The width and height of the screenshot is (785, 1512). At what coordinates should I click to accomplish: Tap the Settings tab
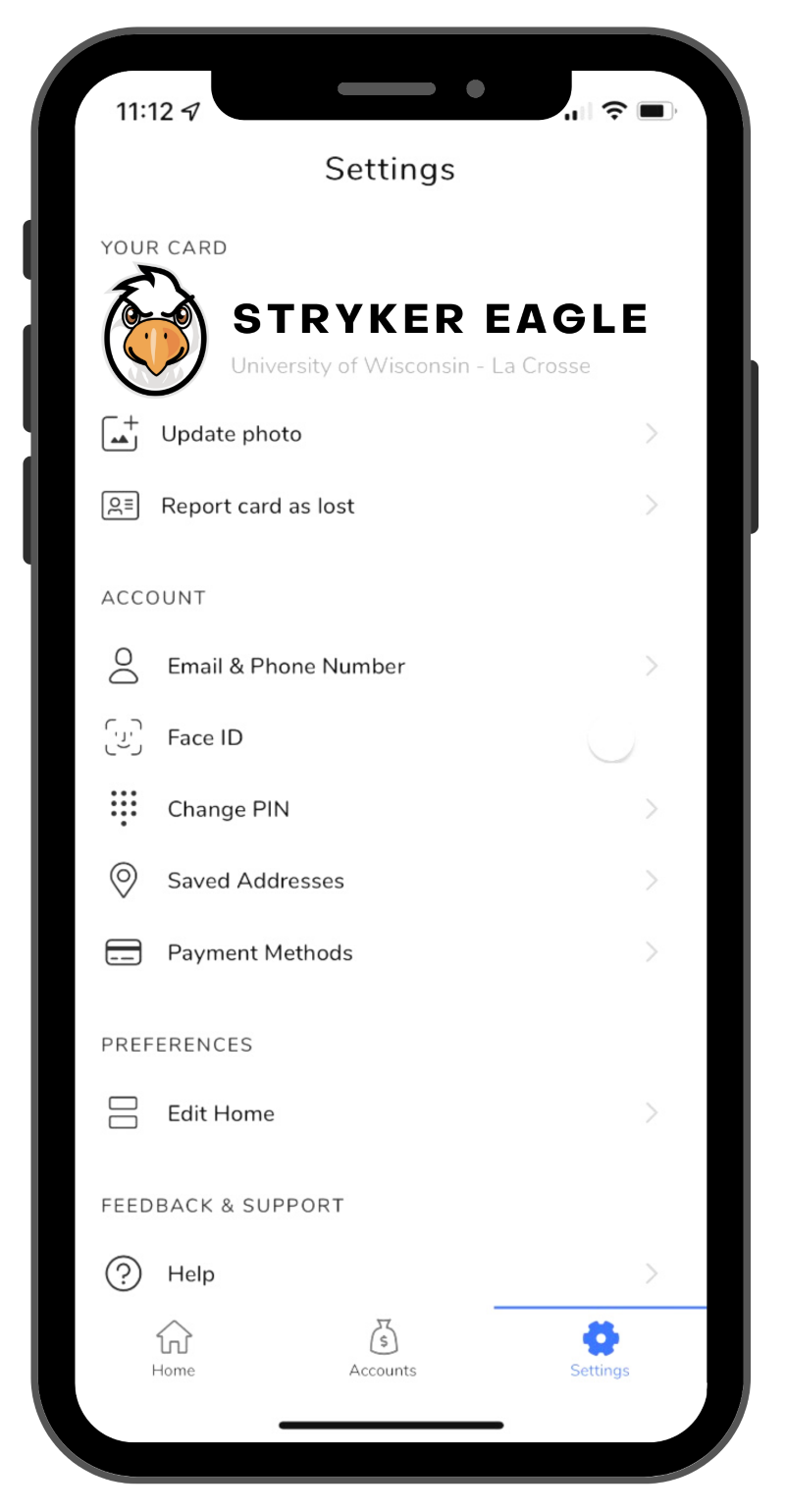600,1349
